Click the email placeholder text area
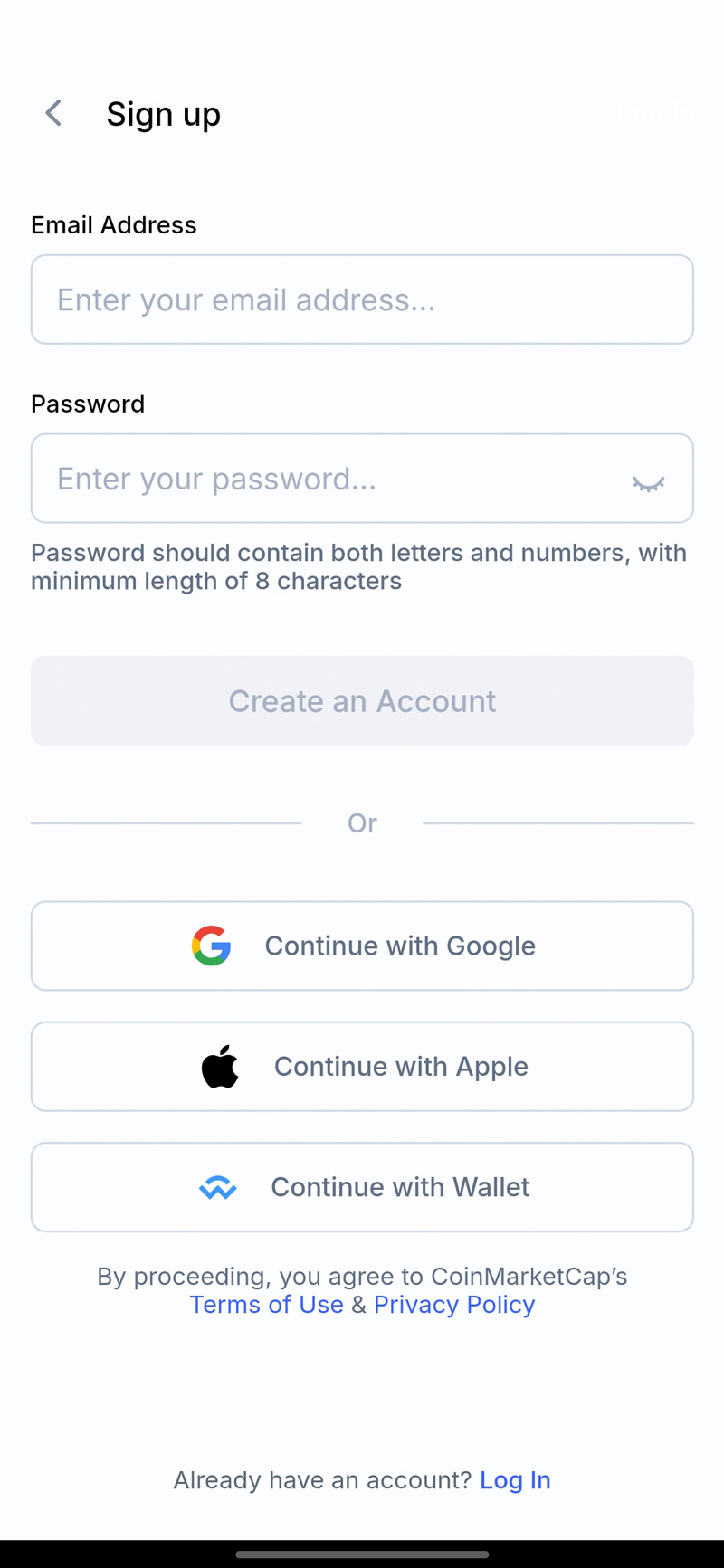 pos(245,299)
